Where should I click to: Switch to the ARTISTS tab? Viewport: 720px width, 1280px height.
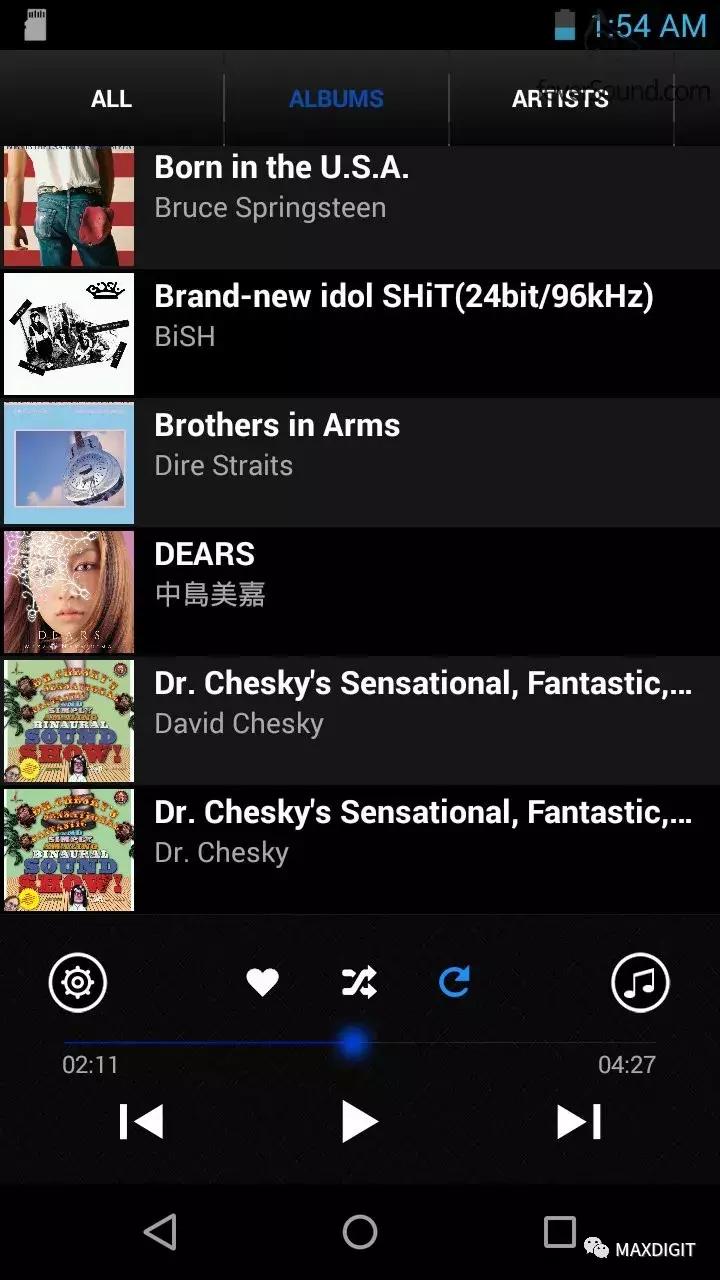click(560, 99)
